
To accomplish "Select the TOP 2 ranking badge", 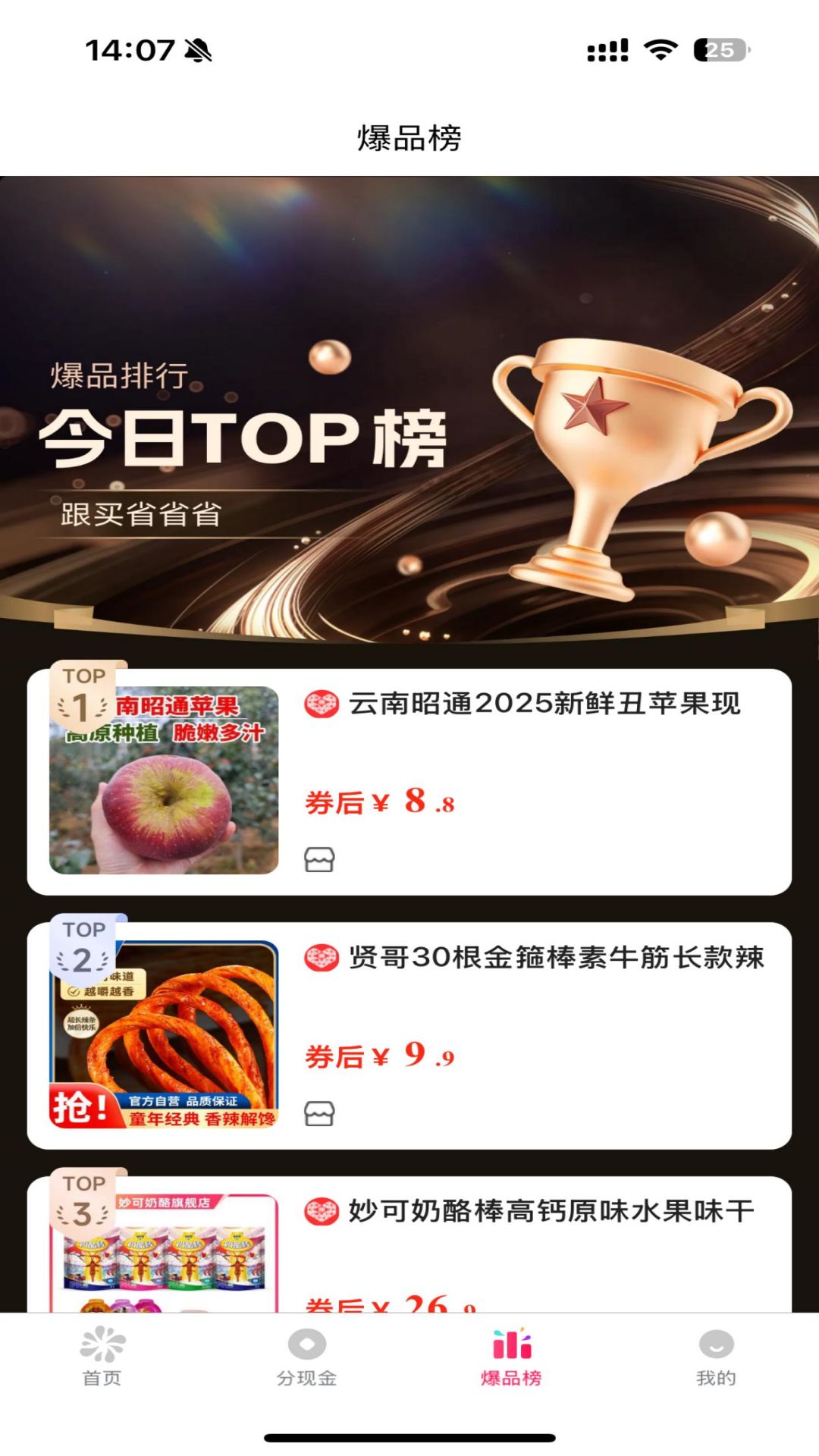I will tap(83, 948).
